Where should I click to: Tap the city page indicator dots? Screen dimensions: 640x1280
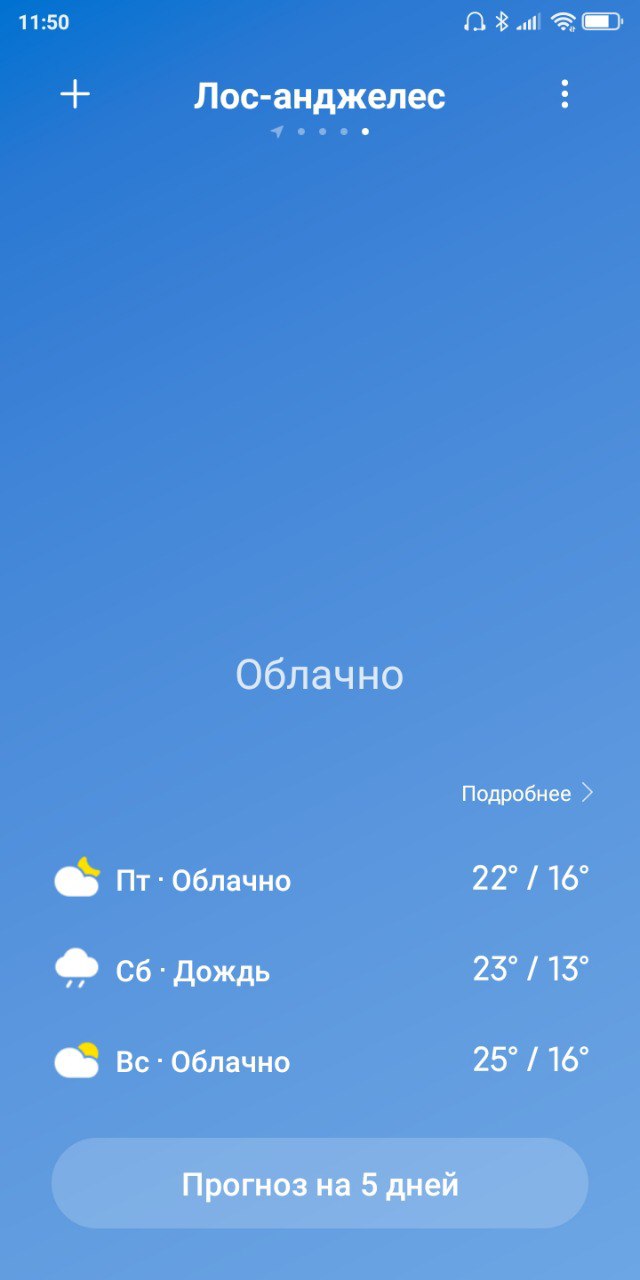pyautogui.click(x=320, y=131)
